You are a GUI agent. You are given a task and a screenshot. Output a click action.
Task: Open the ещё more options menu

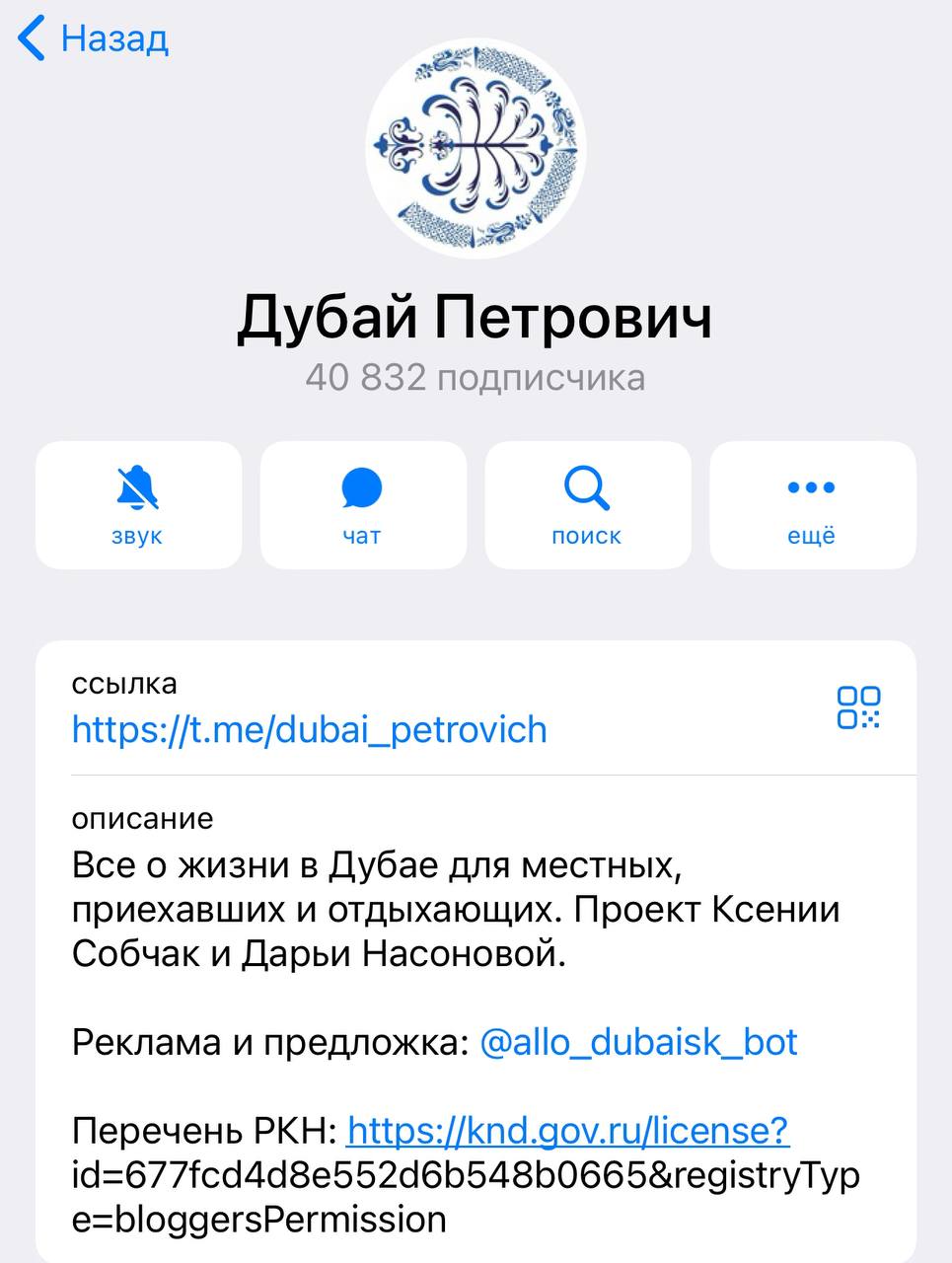pos(812,505)
